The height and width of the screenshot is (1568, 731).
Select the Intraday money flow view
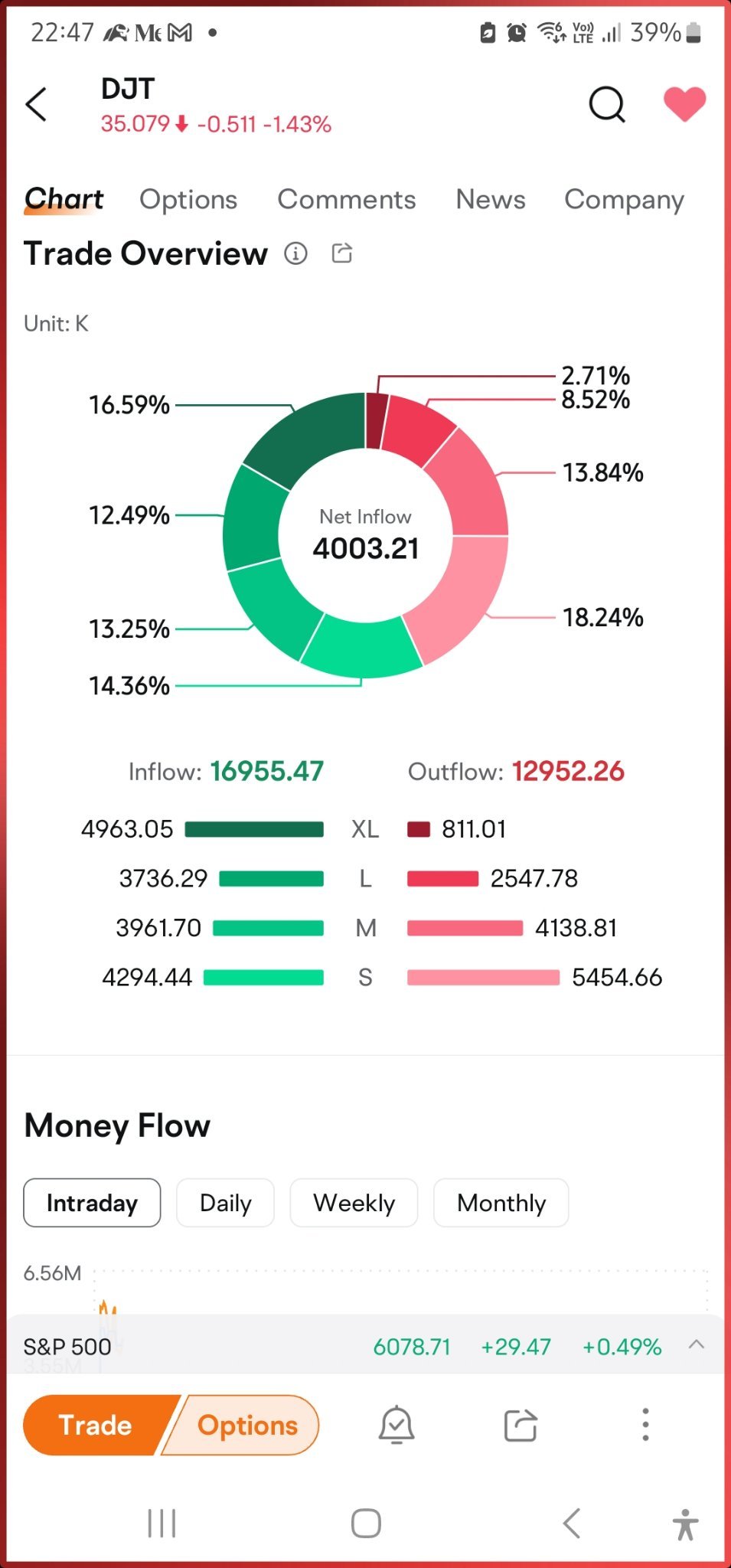[92, 1203]
